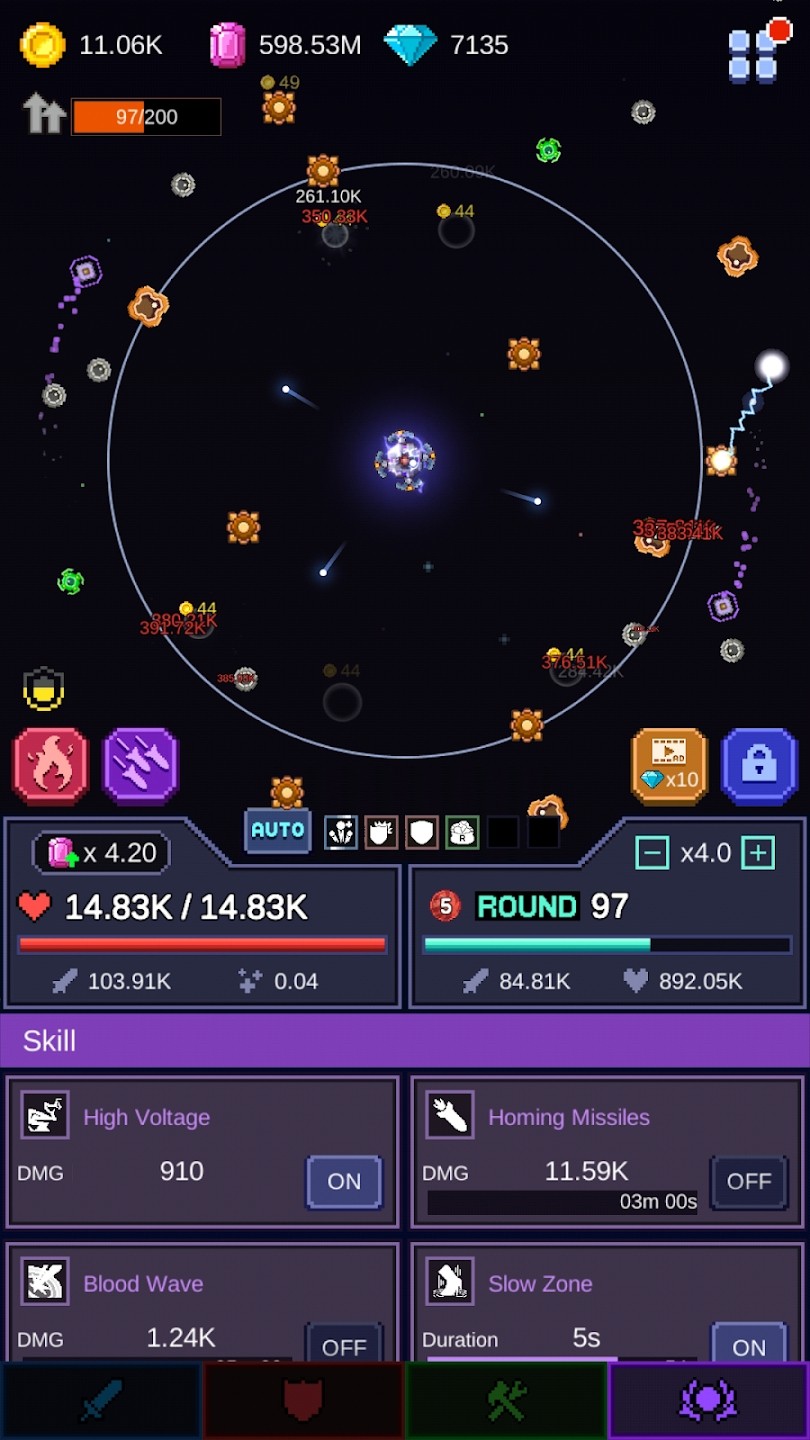Viewport: 810px width, 1440px height.
Task: Turn off Slow Zone skill
Action: point(748,1346)
